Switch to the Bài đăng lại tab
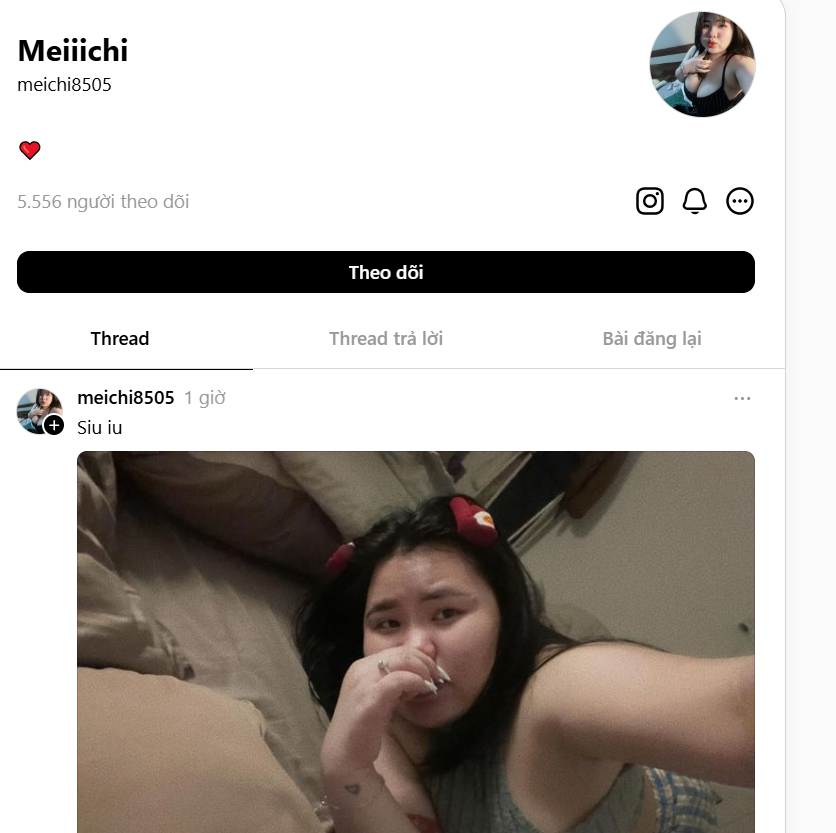This screenshot has height=833, width=836. pos(652,338)
